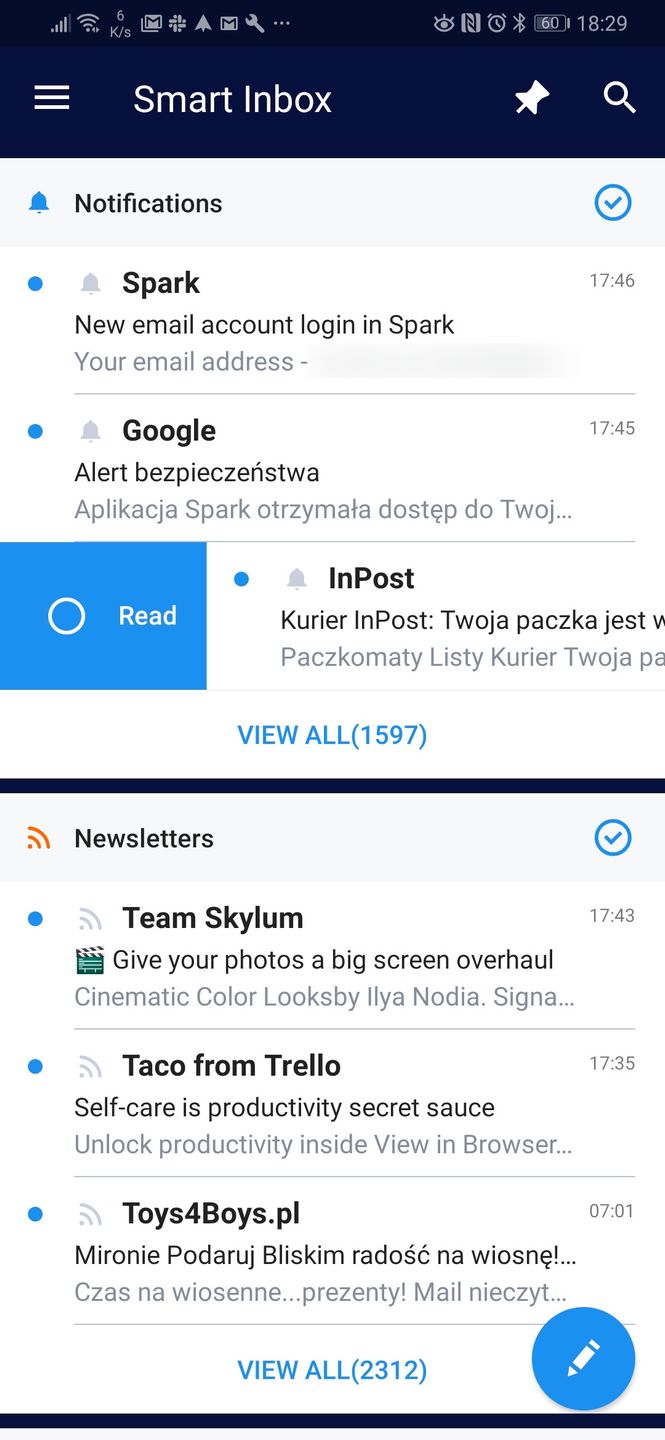The width and height of the screenshot is (665, 1440).
Task: Mark the InPost email as Read
Action: click(x=103, y=616)
